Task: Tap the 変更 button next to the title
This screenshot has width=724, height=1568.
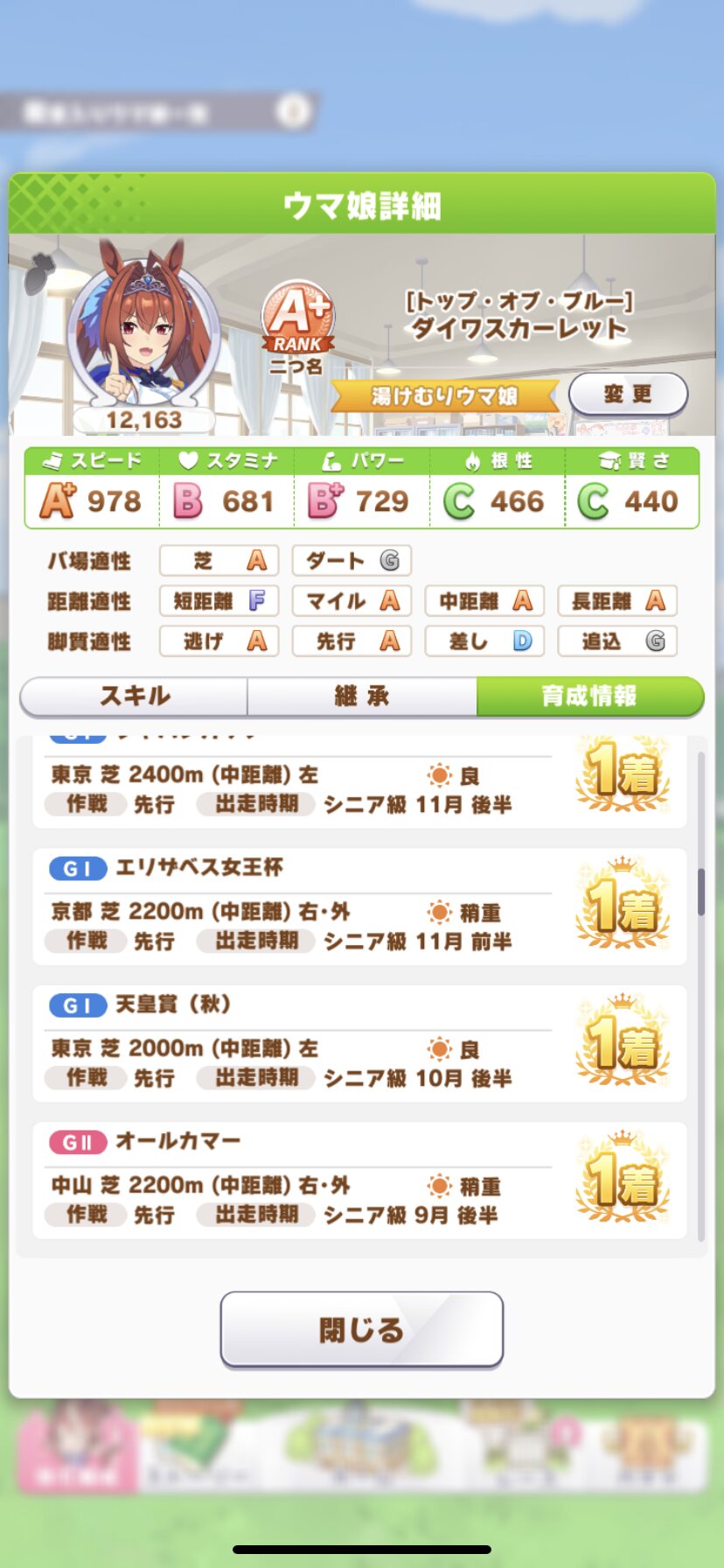Action: 628,395
